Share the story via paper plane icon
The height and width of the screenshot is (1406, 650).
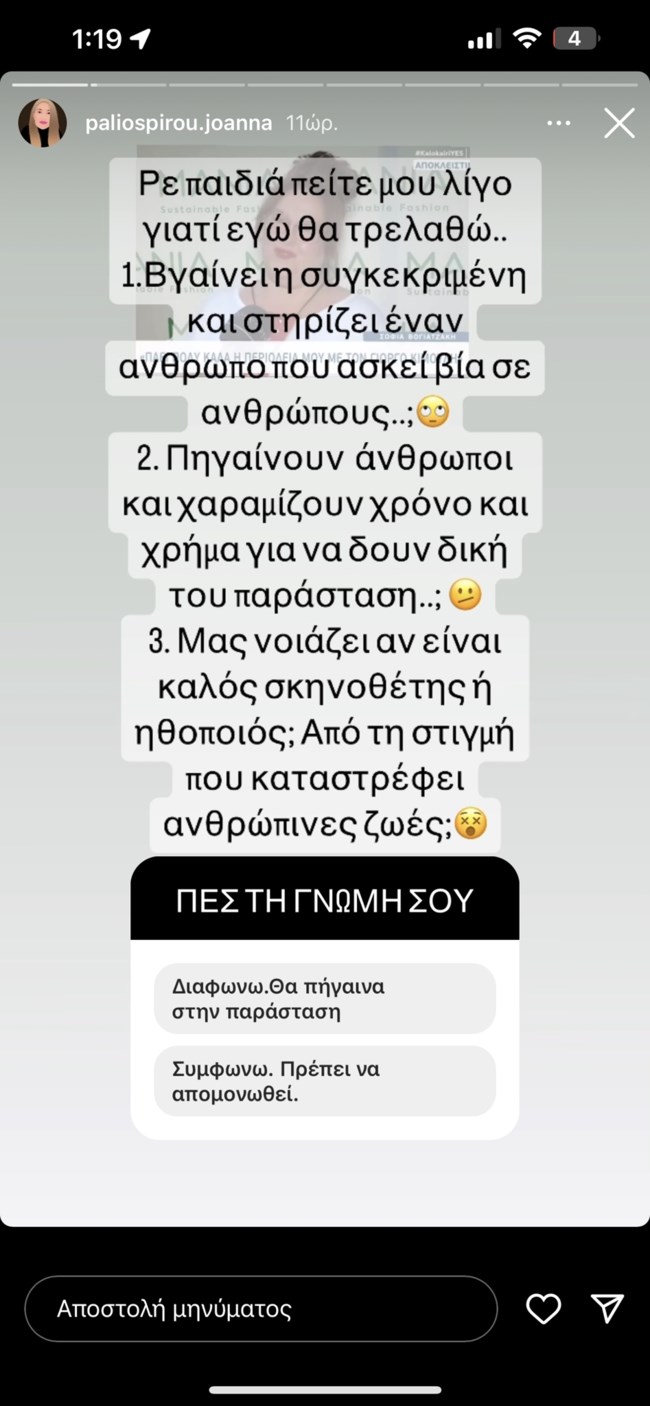607,1308
